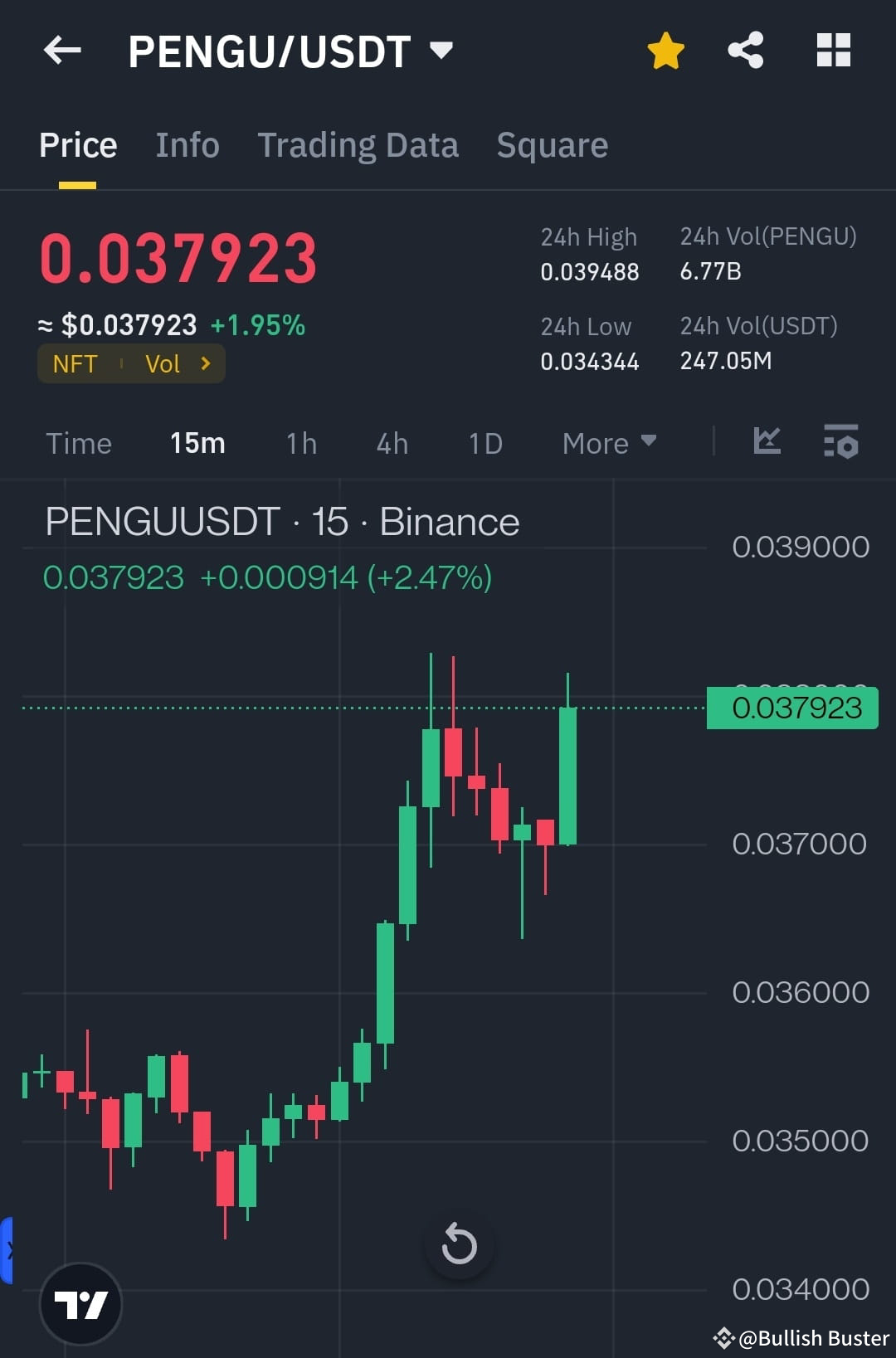Switch to the 1h candle interval
Image resolution: width=896 pixels, height=1358 pixels.
pos(299,443)
